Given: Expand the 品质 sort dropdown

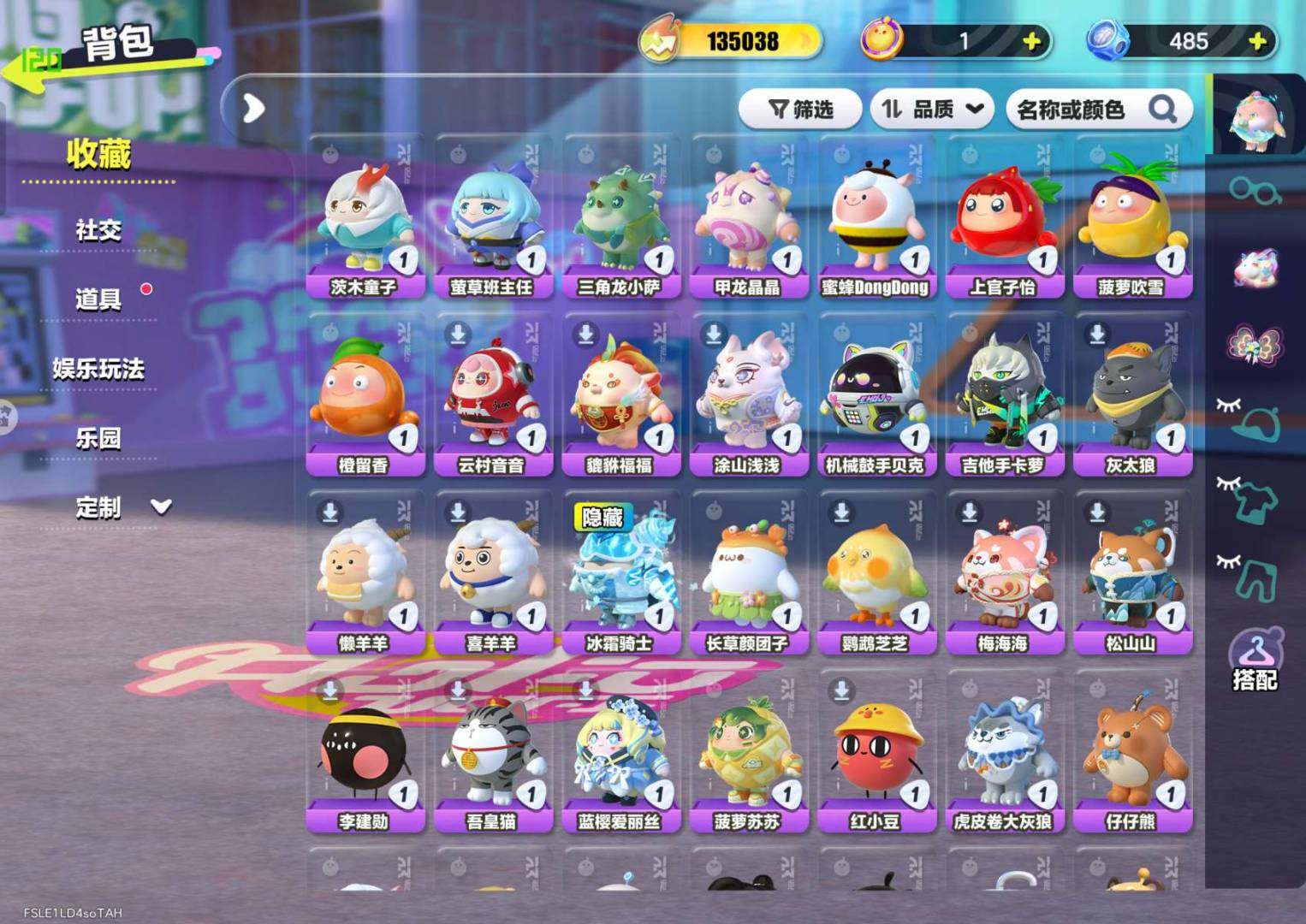Looking at the screenshot, I should coord(932,110).
